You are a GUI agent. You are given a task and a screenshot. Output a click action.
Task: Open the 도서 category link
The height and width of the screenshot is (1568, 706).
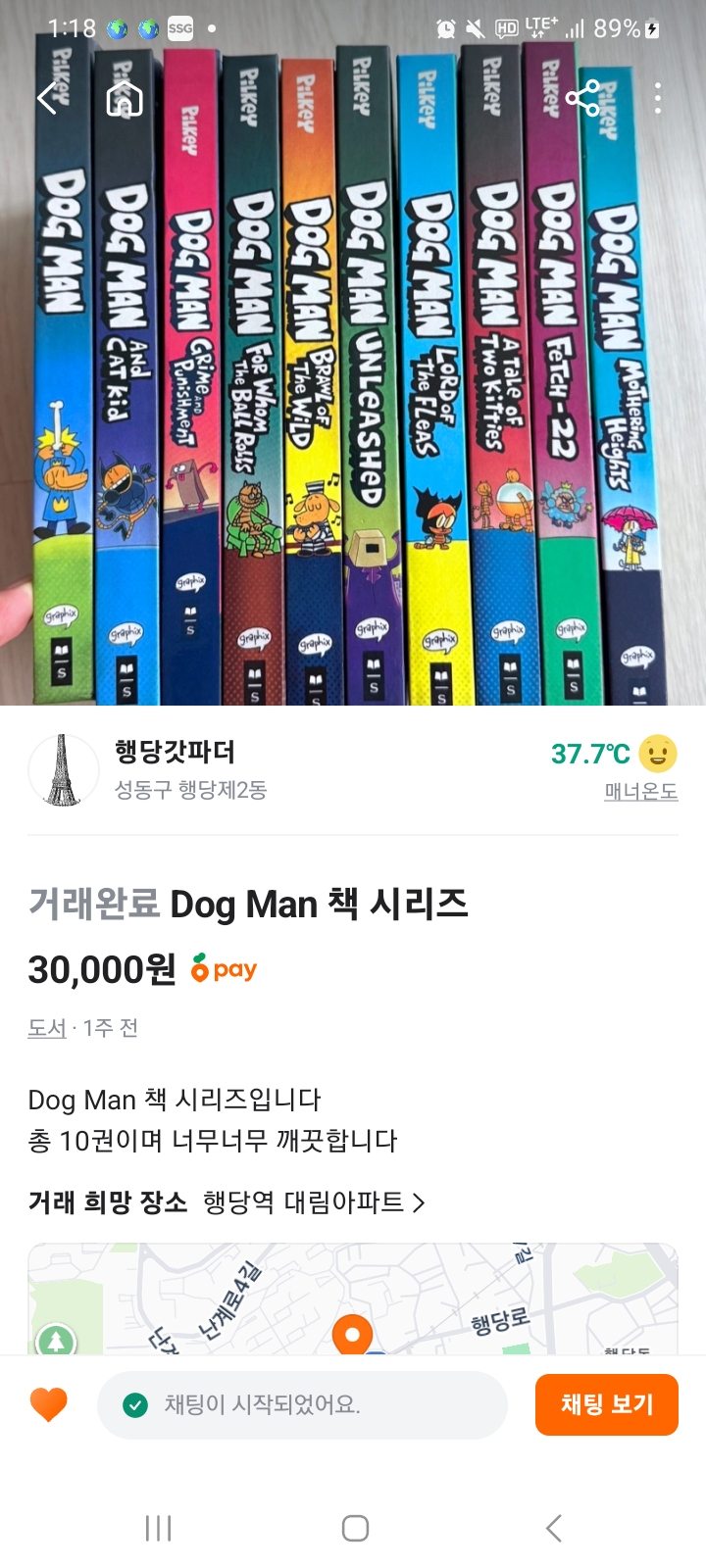click(x=47, y=1028)
